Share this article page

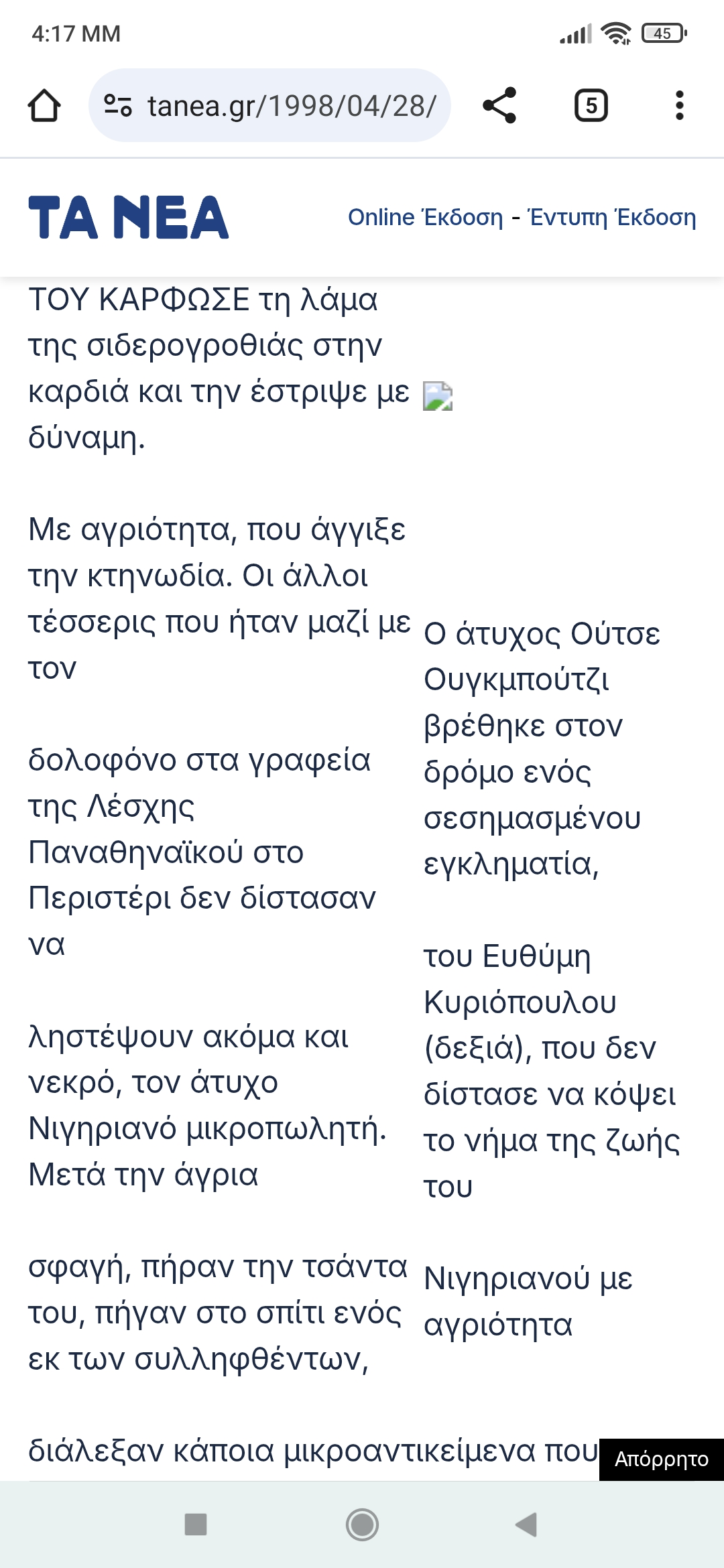[499, 106]
